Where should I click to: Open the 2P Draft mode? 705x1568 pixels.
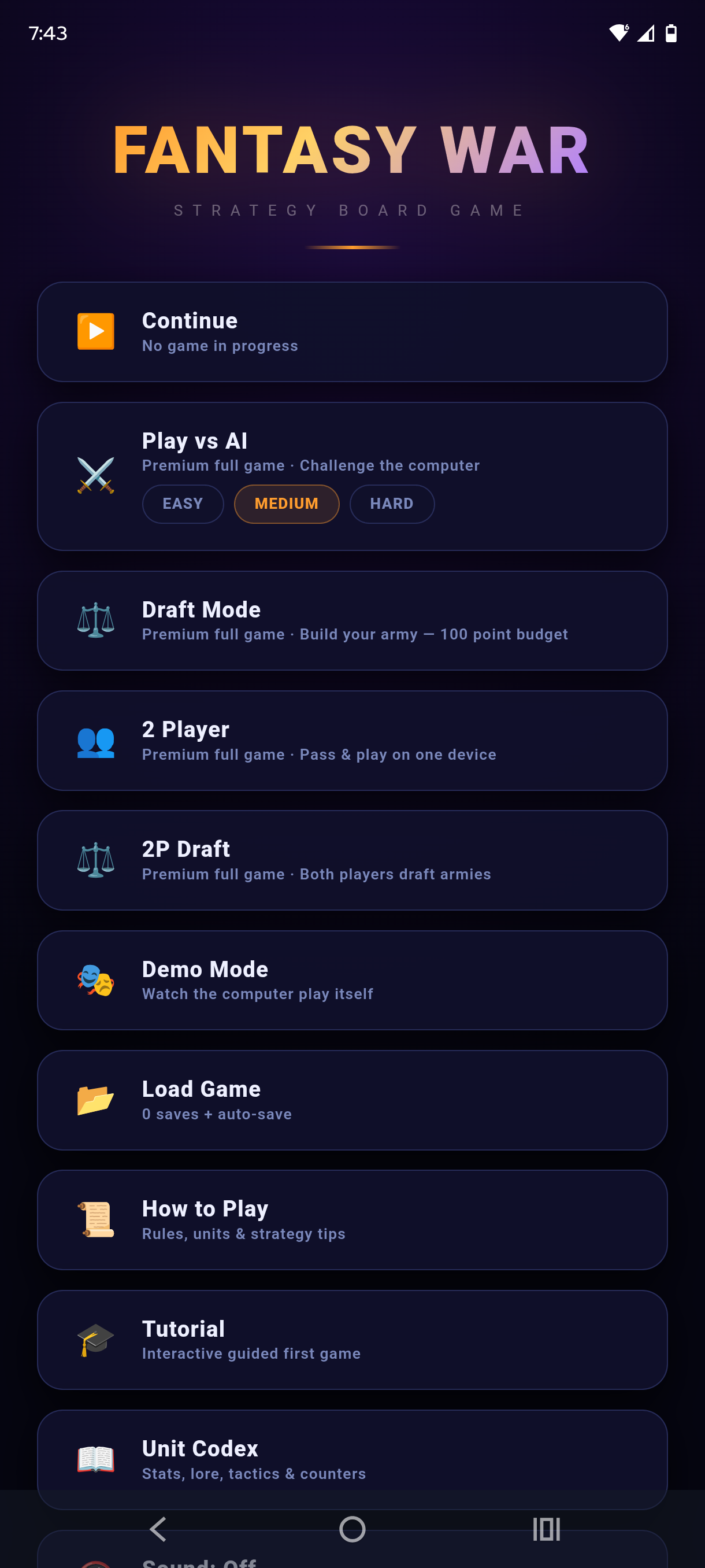[352, 860]
